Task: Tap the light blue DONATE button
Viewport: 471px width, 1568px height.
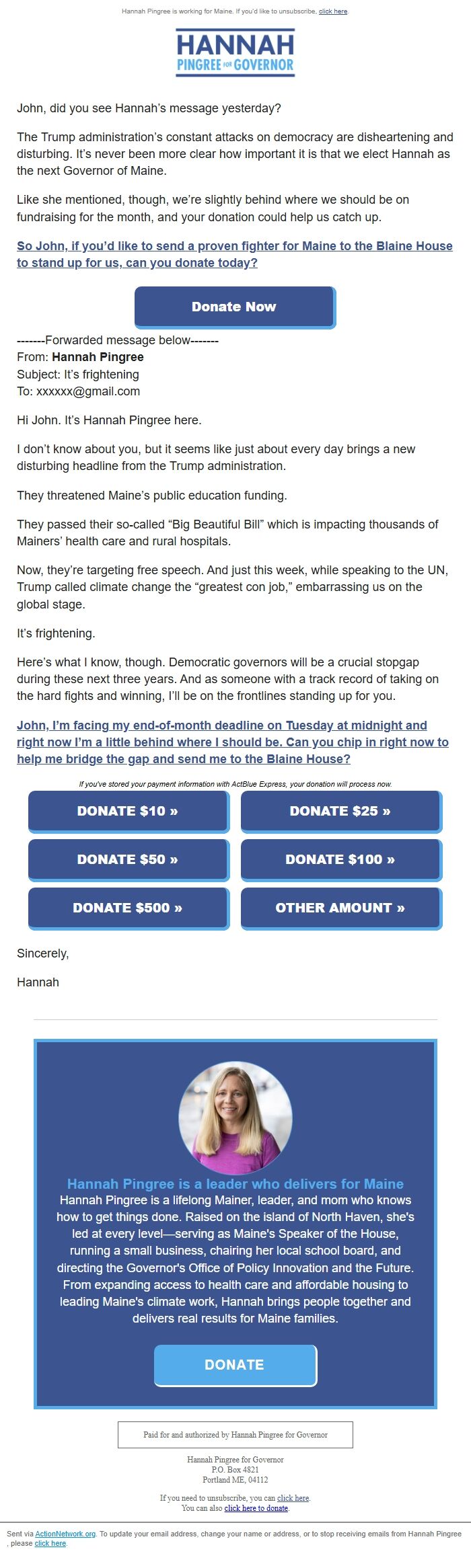Action: [235, 1365]
